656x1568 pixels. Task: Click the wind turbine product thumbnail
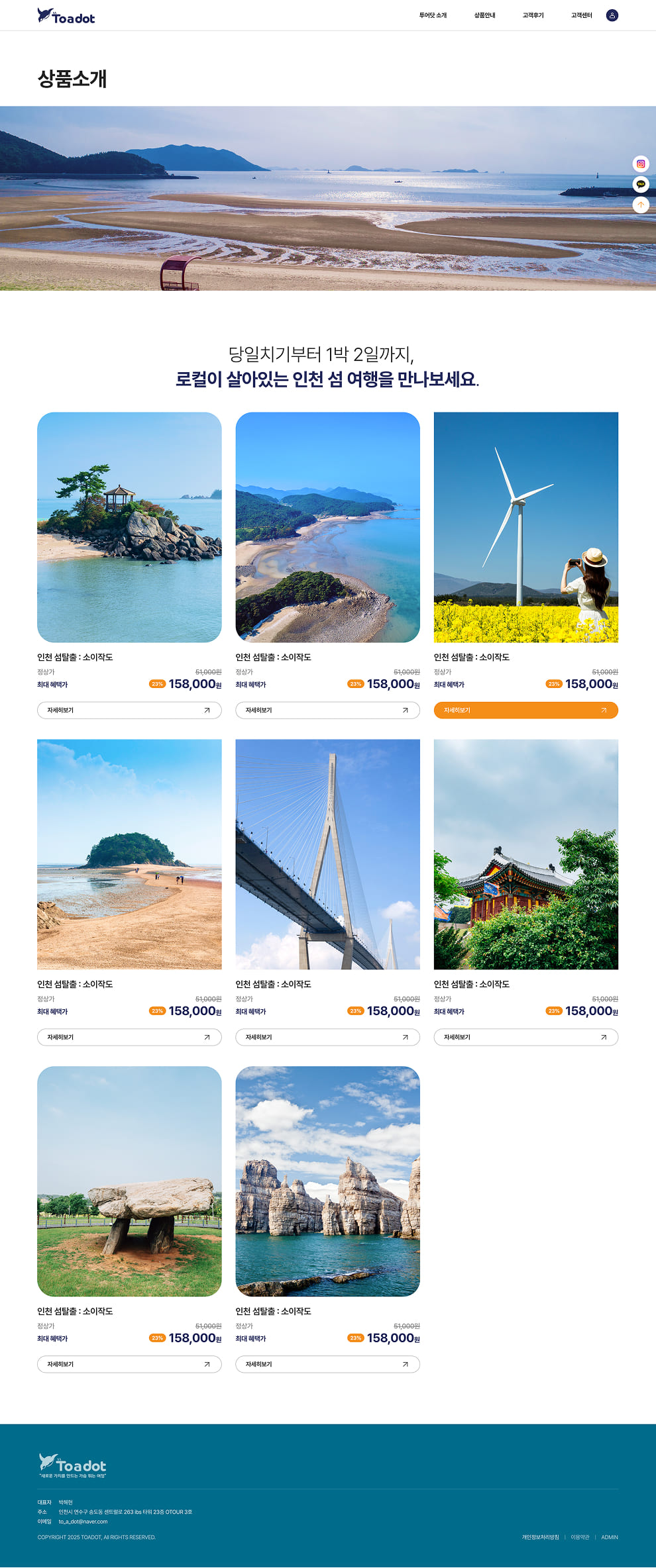tap(525, 526)
